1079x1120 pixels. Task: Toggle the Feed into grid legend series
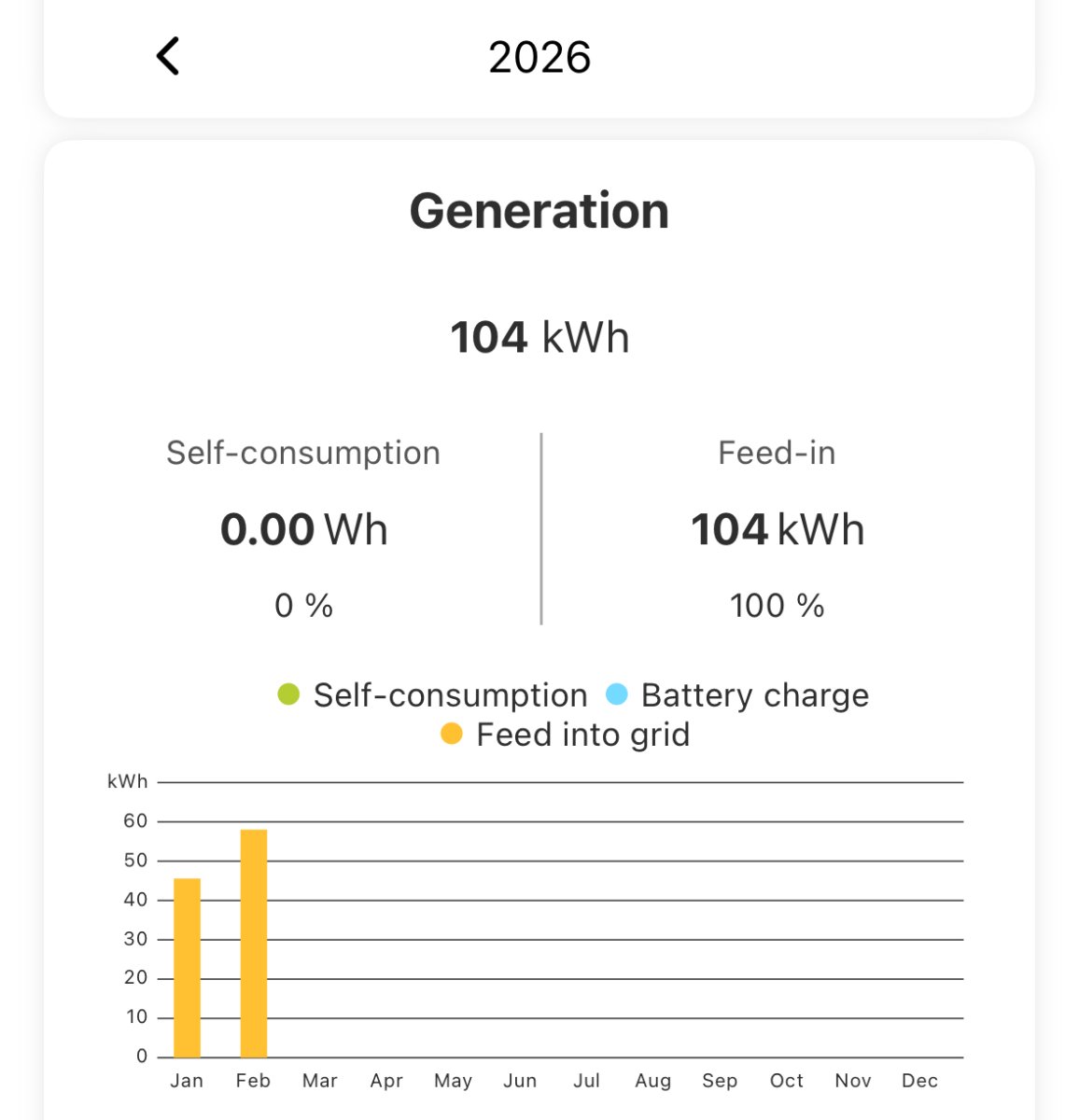pos(566,735)
